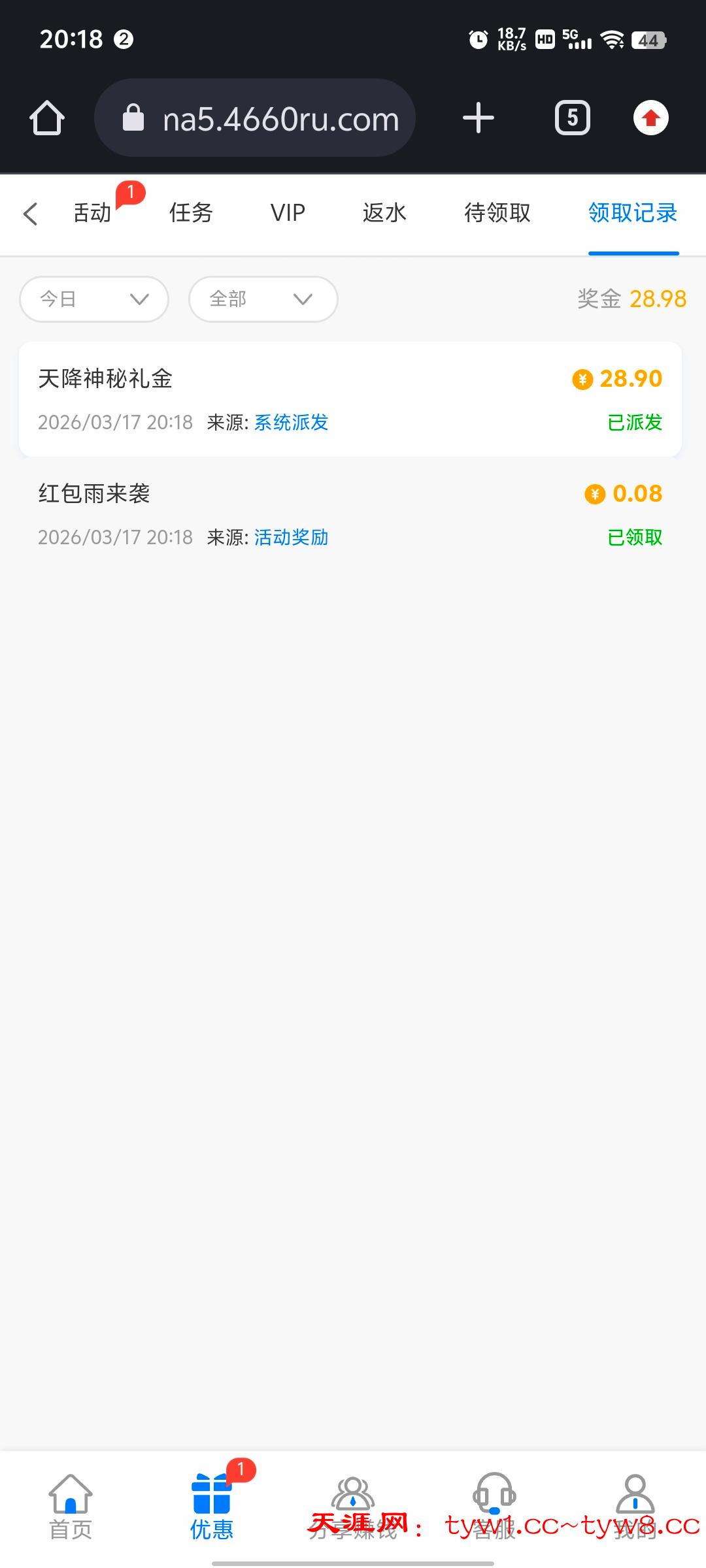Select the VIP tab
The height and width of the screenshot is (1568, 706).
click(x=287, y=214)
